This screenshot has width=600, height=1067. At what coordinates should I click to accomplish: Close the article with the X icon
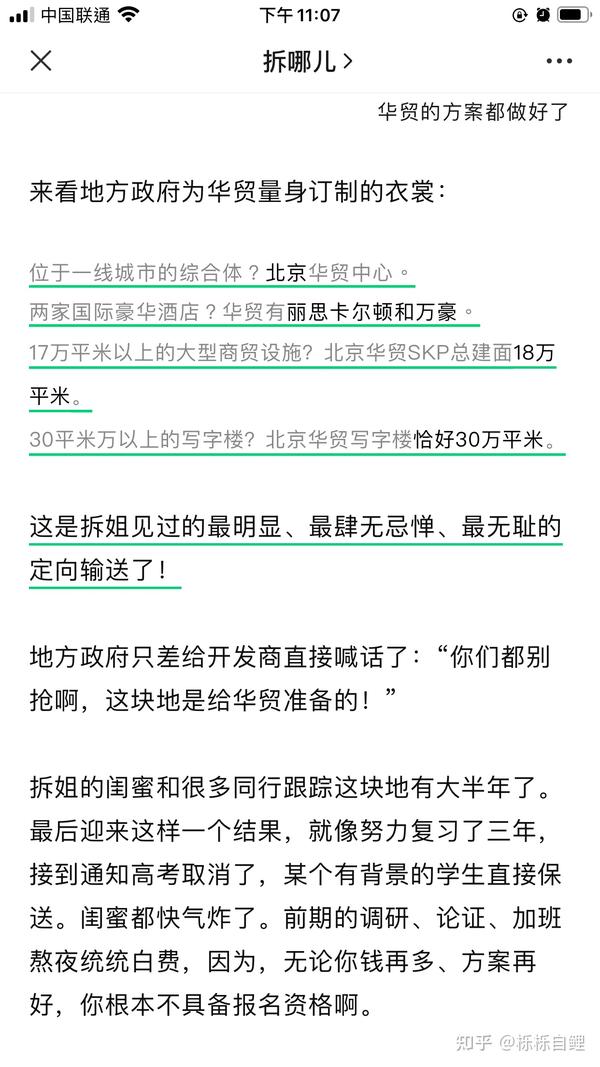point(41,61)
